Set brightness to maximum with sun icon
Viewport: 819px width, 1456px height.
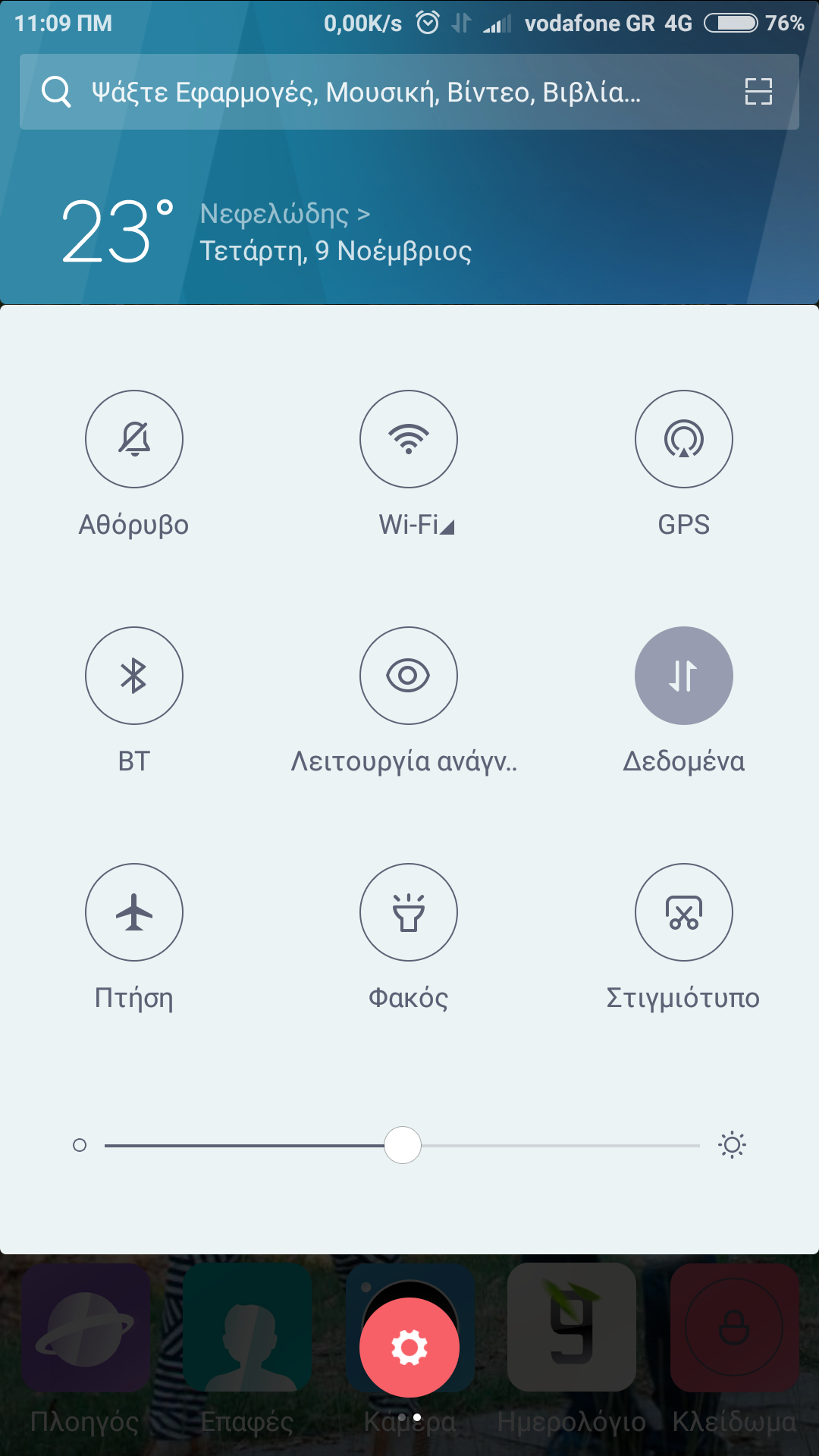(x=732, y=1145)
